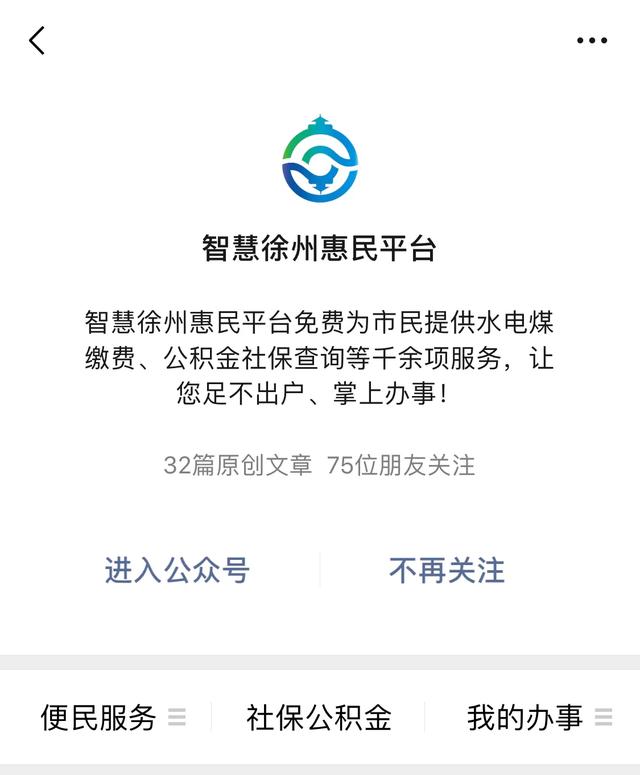
Task: Open the 社保公积金 menu item
Action: pyautogui.click(x=319, y=717)
